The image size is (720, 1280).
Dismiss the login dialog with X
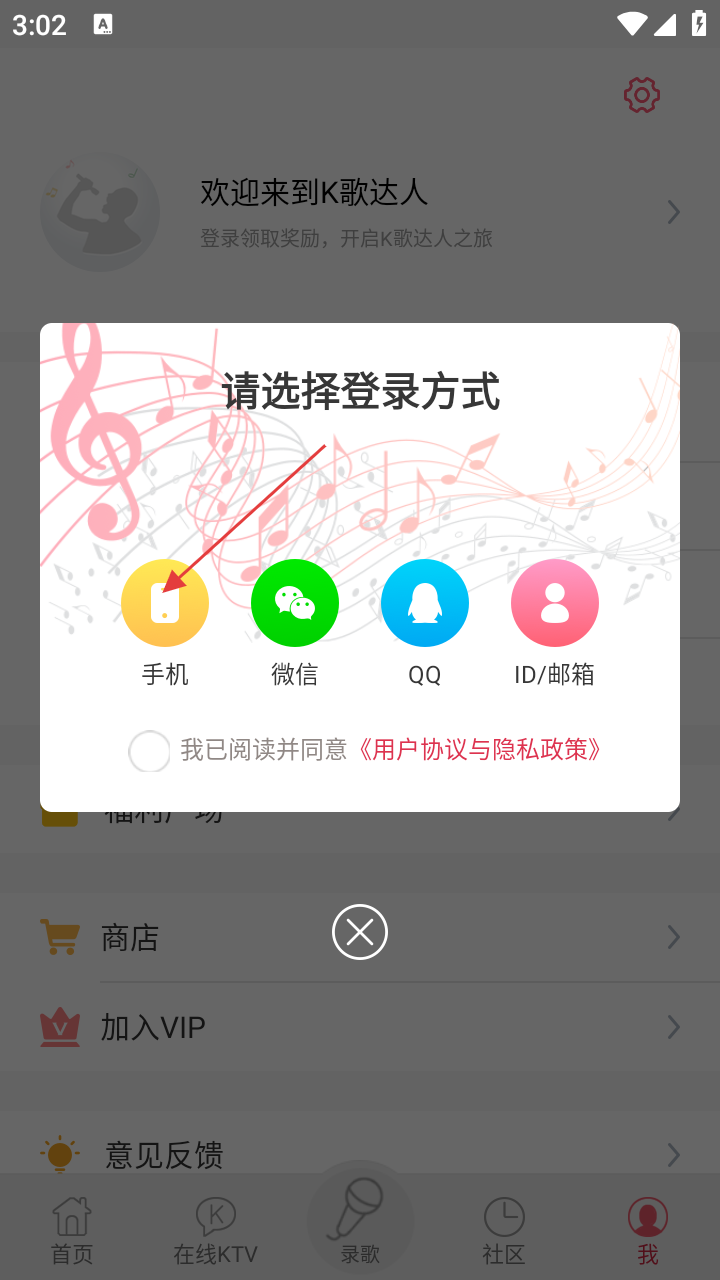pos(360,932)
